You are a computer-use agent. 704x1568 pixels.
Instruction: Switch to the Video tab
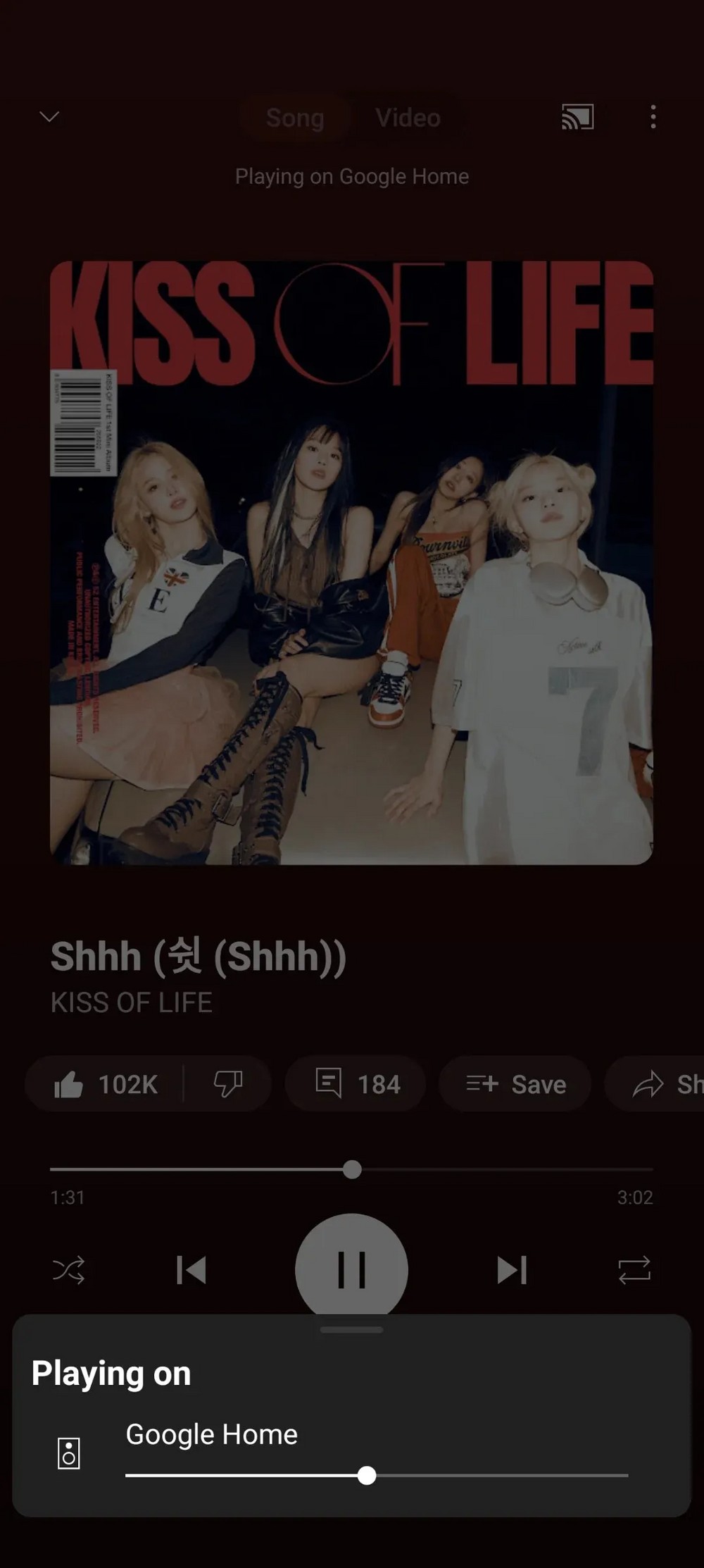click(408, 118)
